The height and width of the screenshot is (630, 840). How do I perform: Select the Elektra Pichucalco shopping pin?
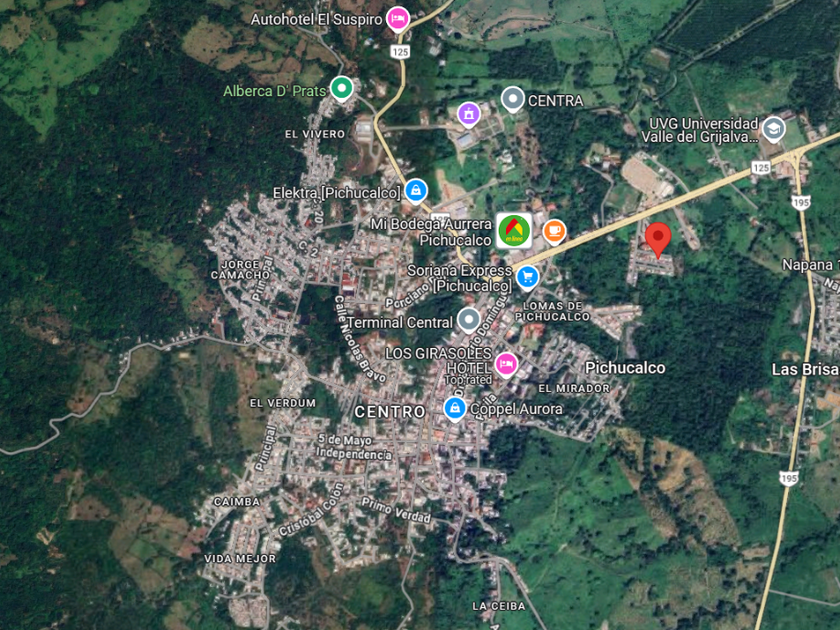[416, 191]
